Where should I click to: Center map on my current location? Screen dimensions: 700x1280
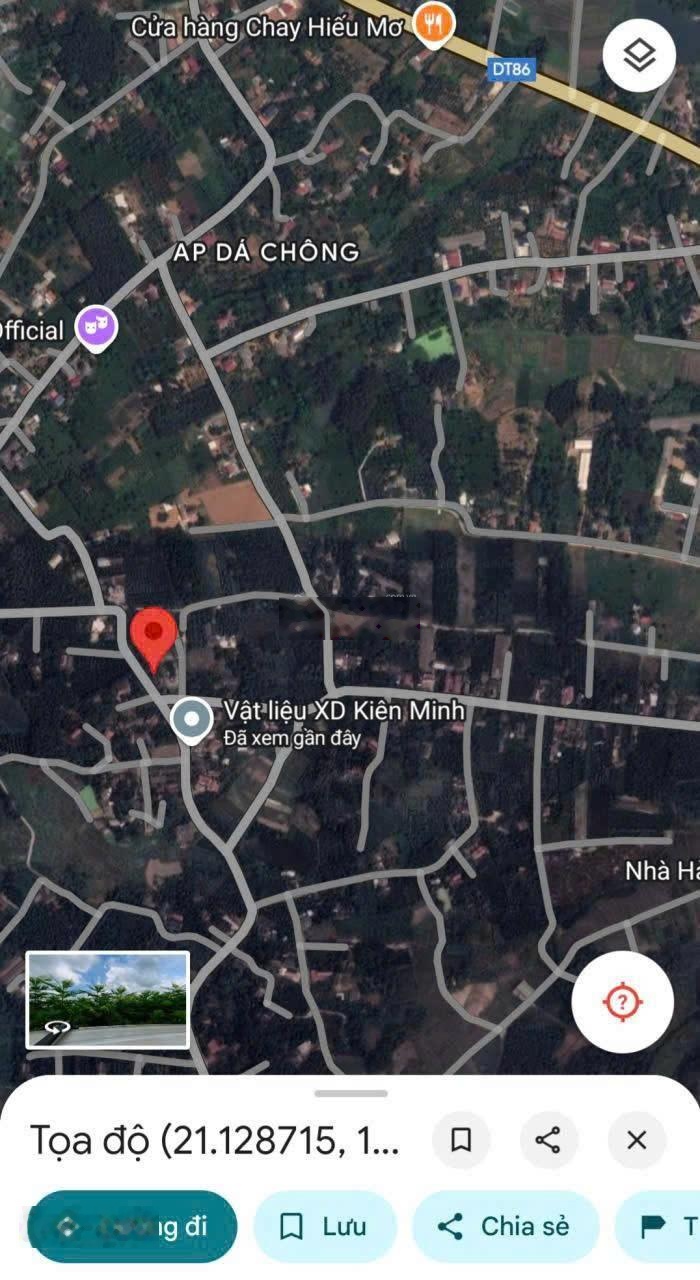pos(622,1002)
